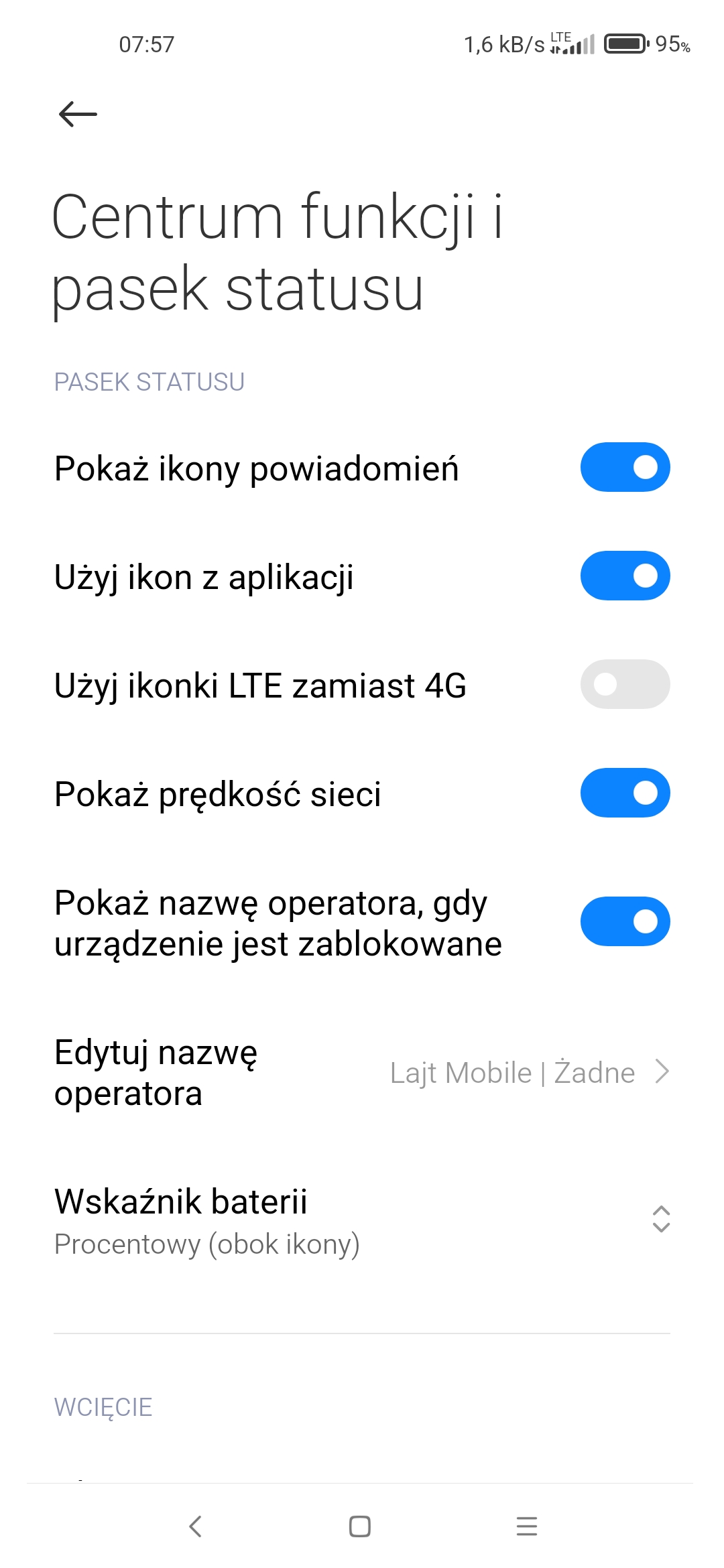Enable Użyj ikonki LTE zamiast 4G
Screen dimensions: 724x1568
click(625, 684)
